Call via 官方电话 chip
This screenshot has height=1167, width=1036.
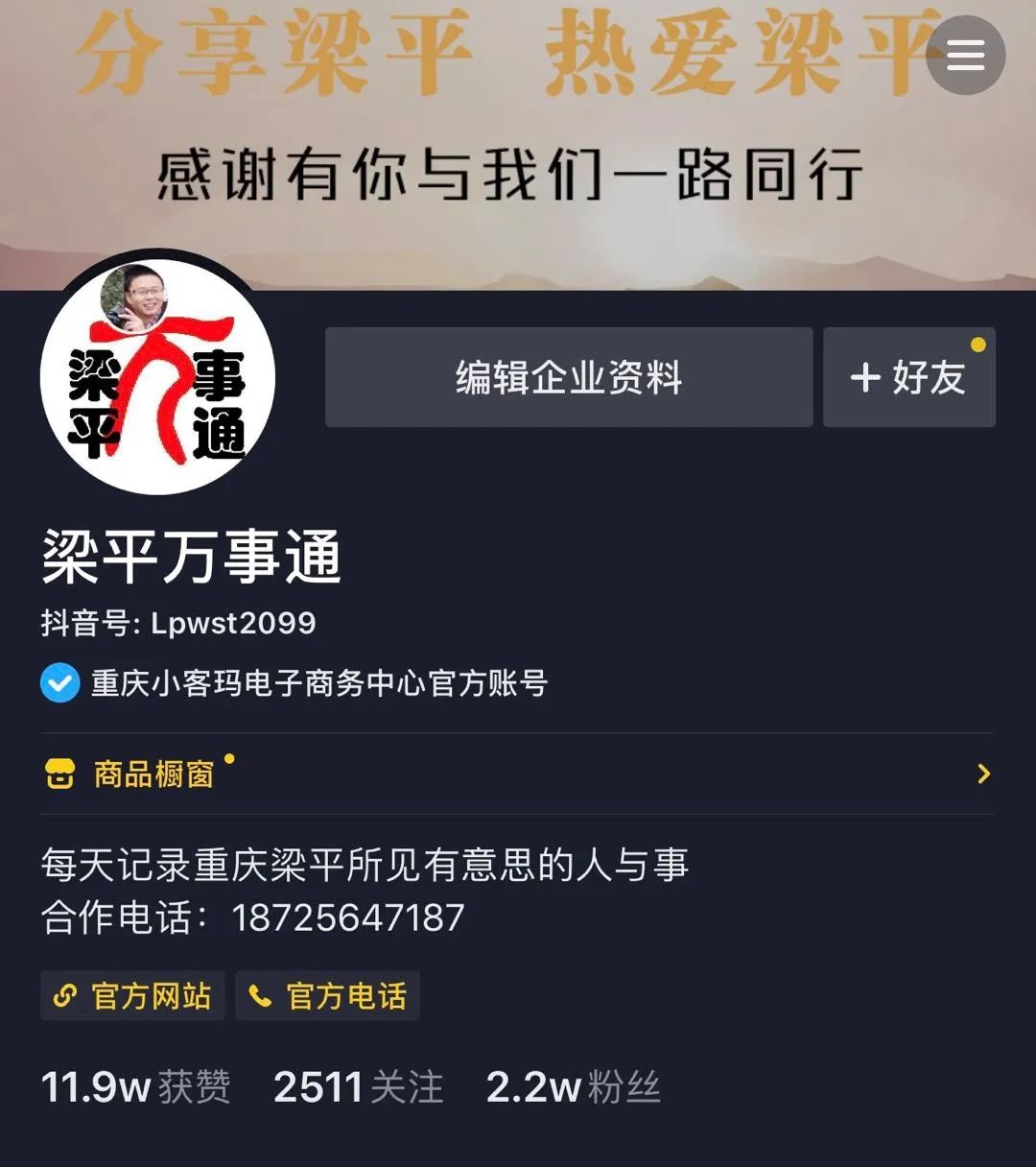327,996
